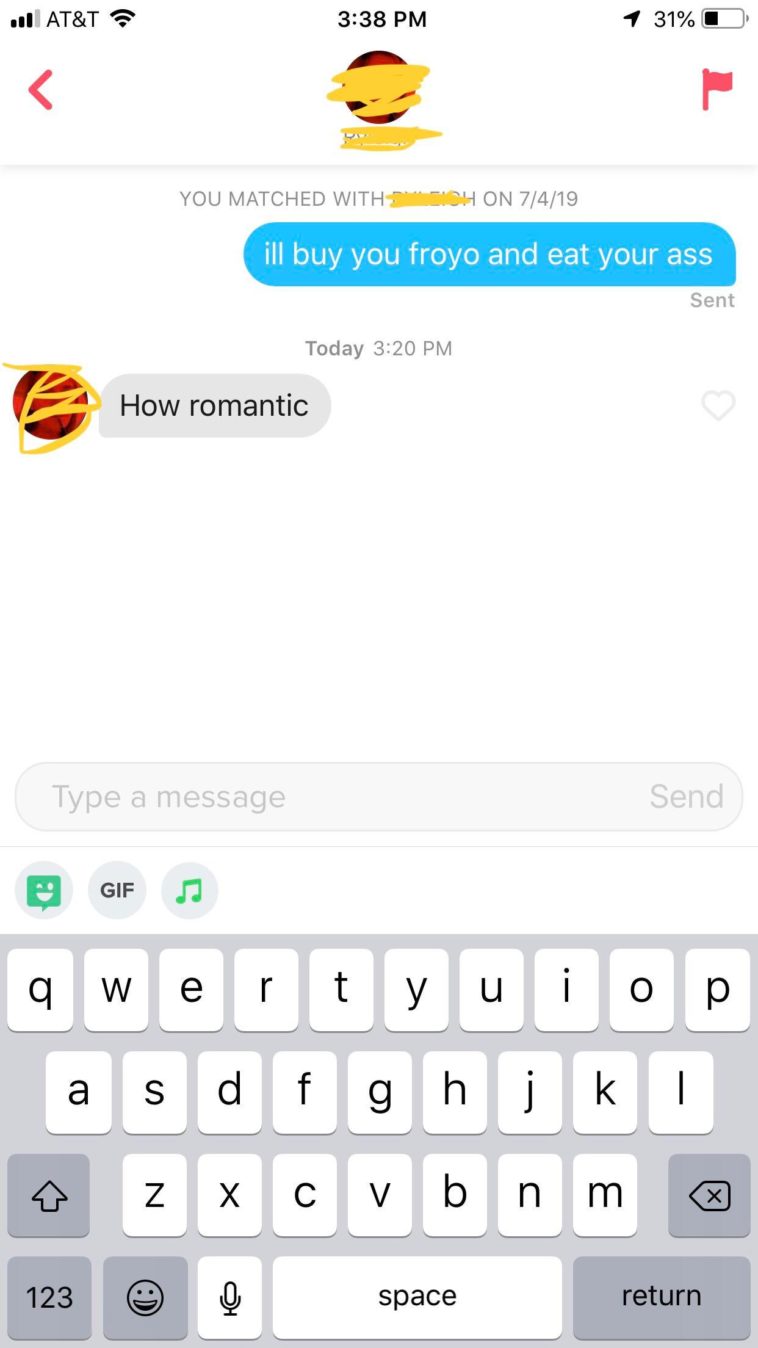
Task: Focus the Type a message field
Action: pos(330,797)
